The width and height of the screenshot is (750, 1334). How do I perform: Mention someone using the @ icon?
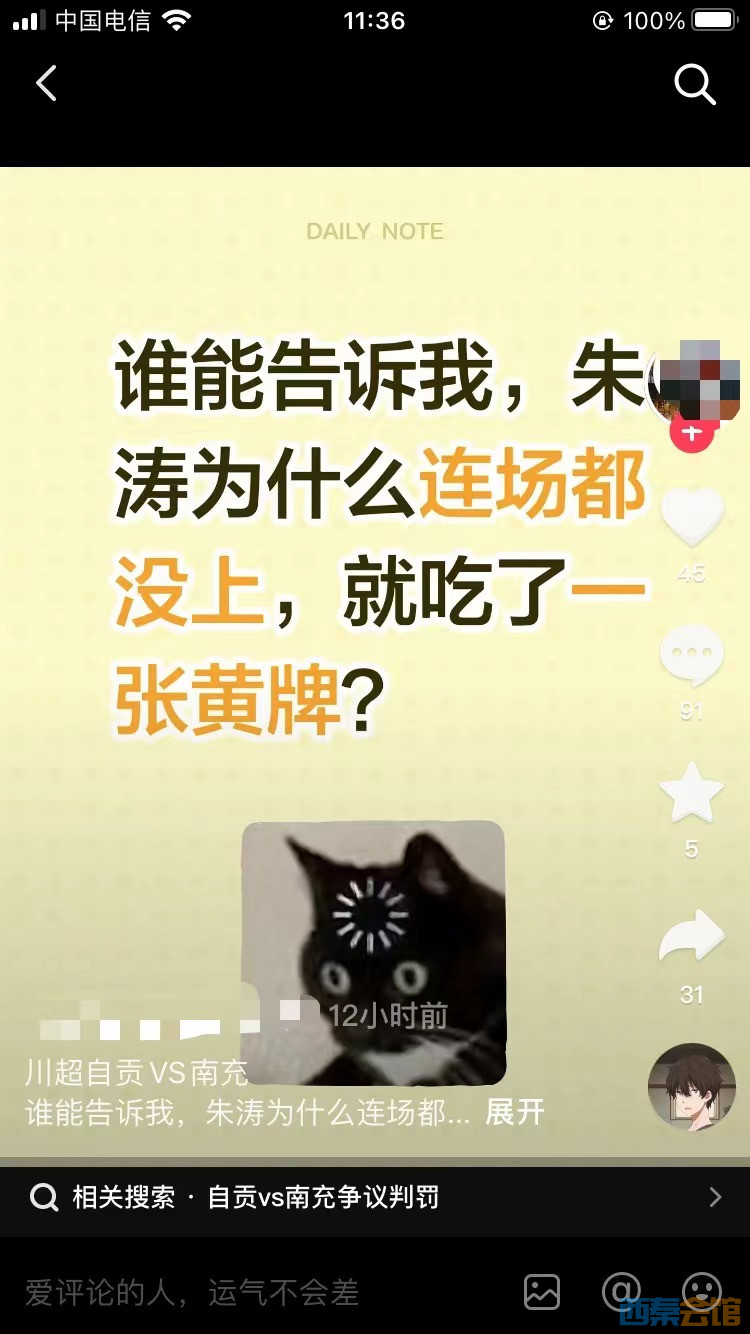click(x=622, y=1291)
